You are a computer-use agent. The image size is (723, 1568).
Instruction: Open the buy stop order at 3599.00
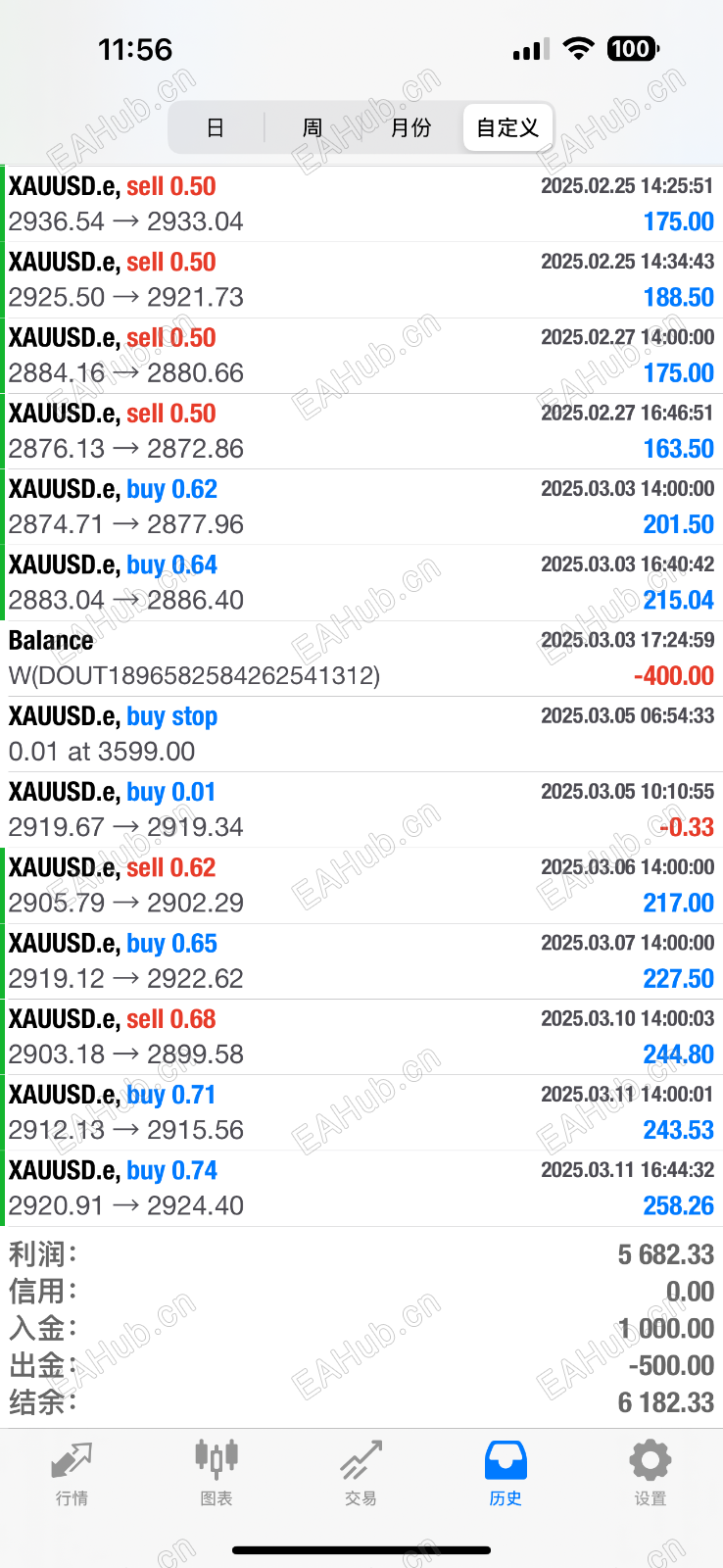361,734
